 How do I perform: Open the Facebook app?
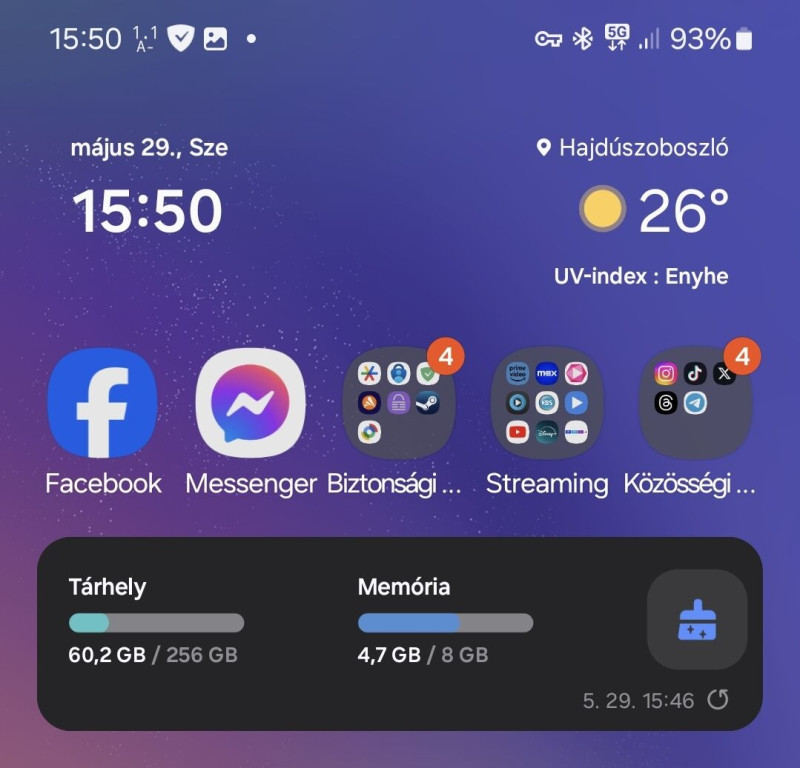[103, 403]
